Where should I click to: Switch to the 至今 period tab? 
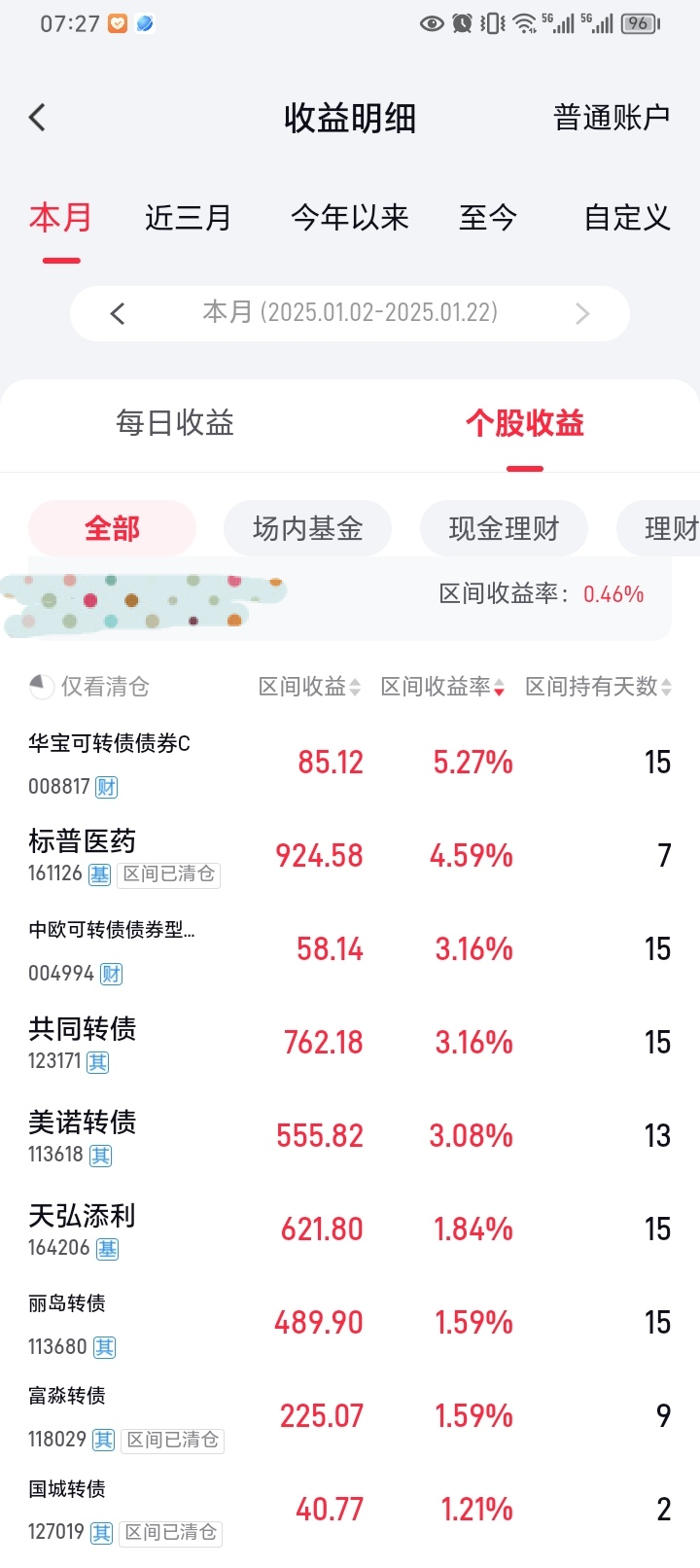click(x=487, y=218)
